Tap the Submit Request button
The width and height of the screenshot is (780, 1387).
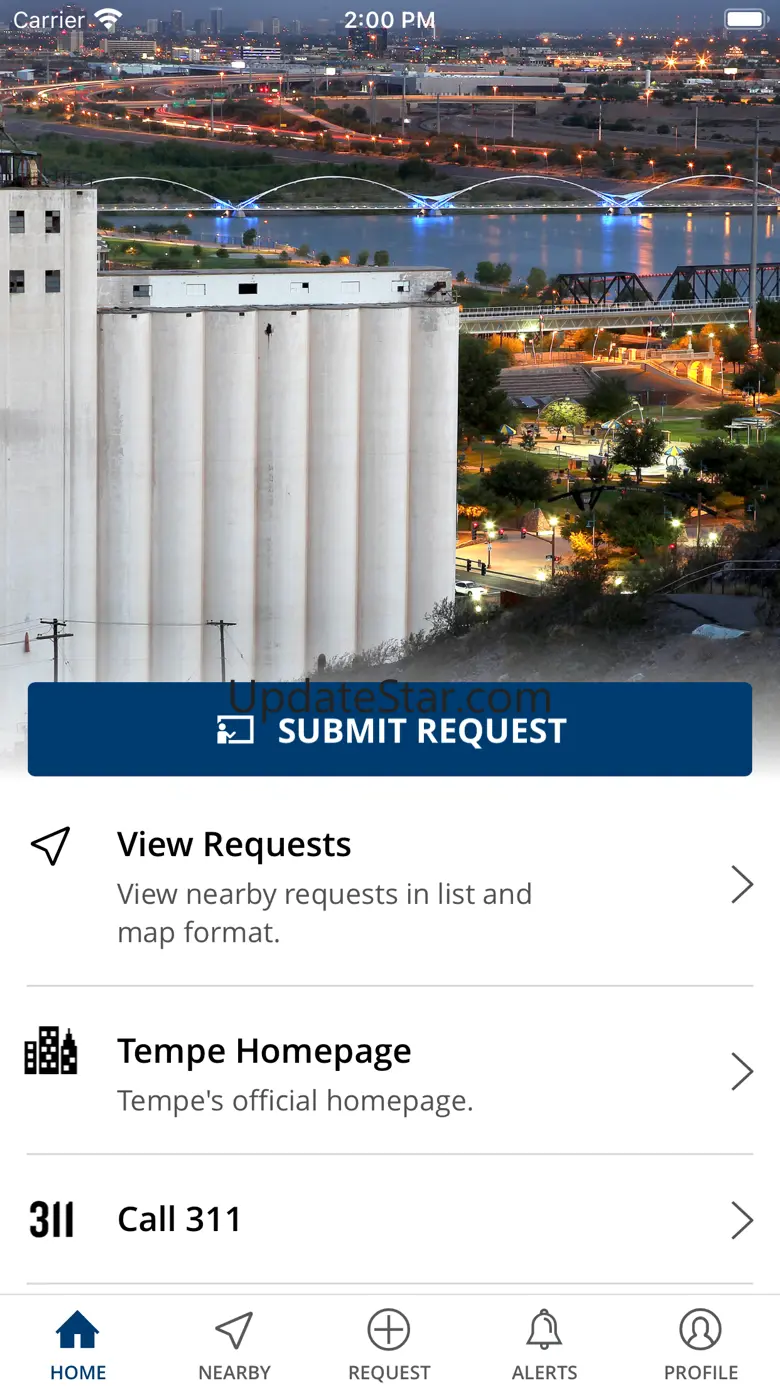tap(390, 729)
